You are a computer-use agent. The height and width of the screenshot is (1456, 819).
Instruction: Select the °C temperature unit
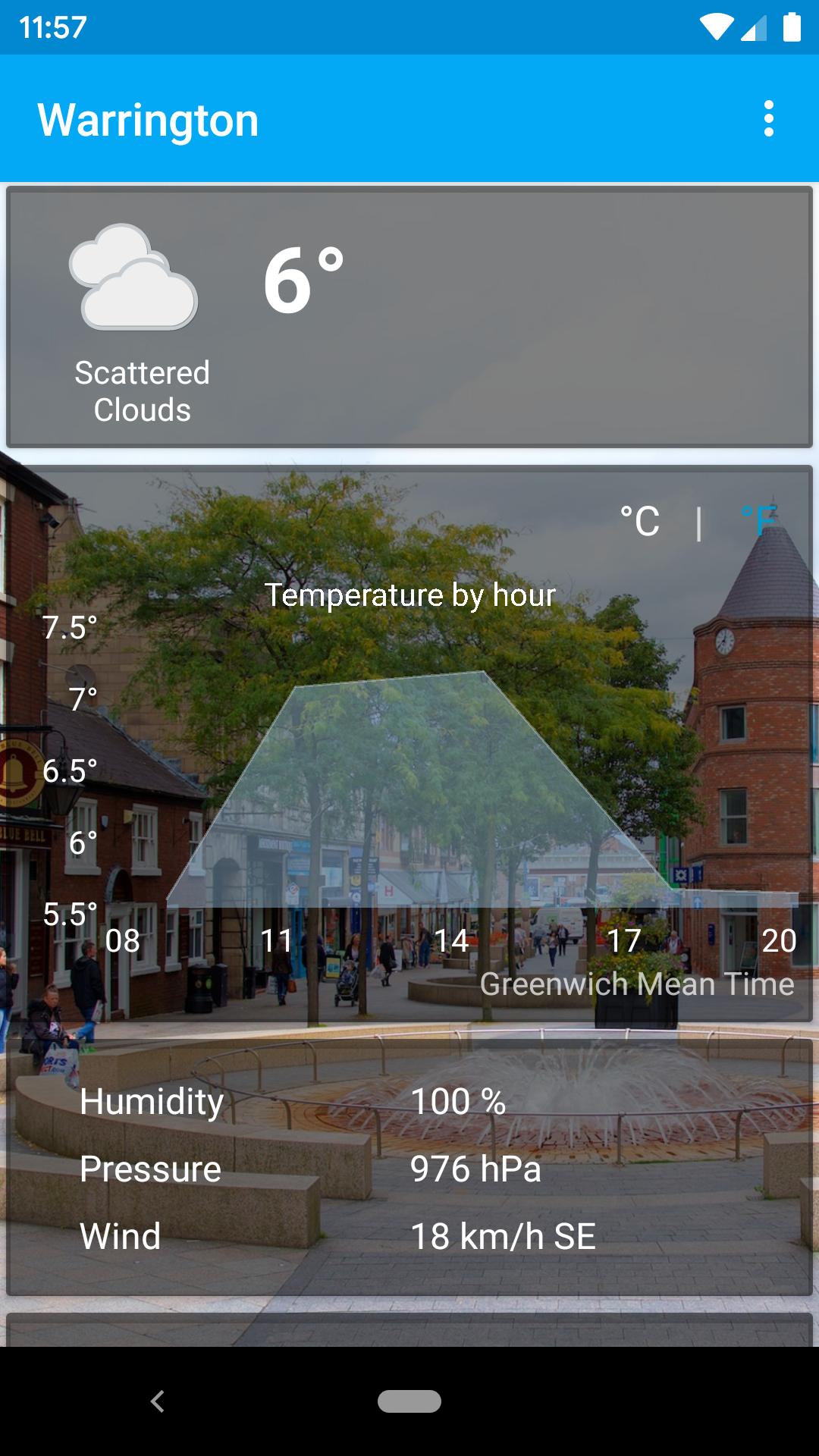click(x=640, y=521)
